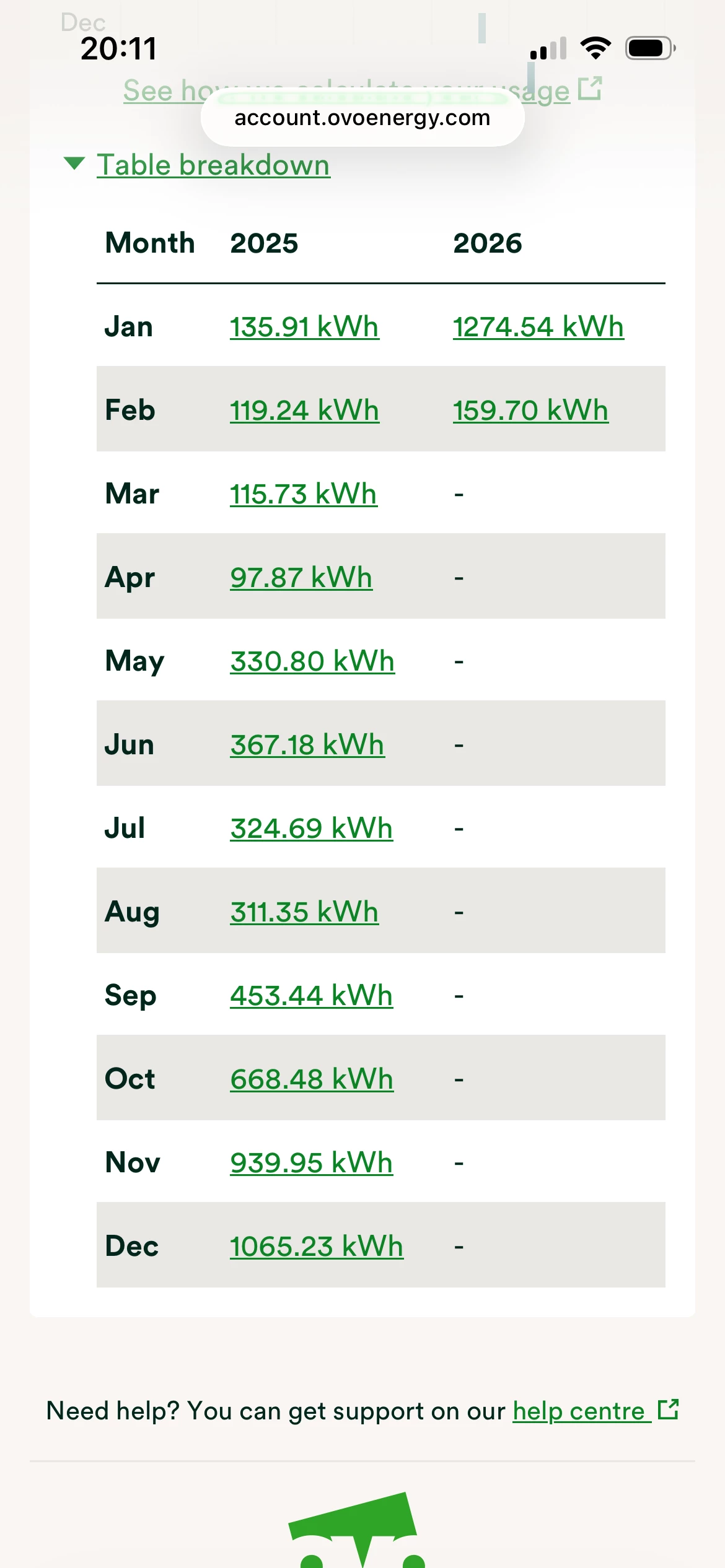725x1568 pixels.
Task: Select June 2025 usage of 367.18 kWh
Action: (x=307, y=745)
